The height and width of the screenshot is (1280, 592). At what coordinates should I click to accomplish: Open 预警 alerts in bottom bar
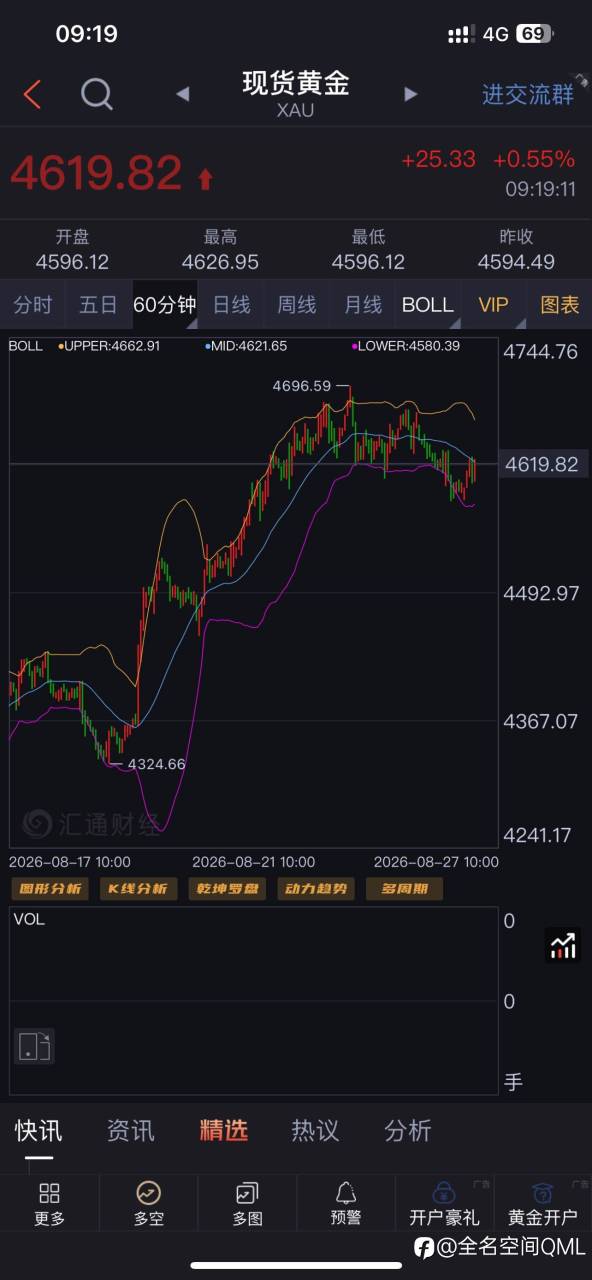(x=346, y=1204)
